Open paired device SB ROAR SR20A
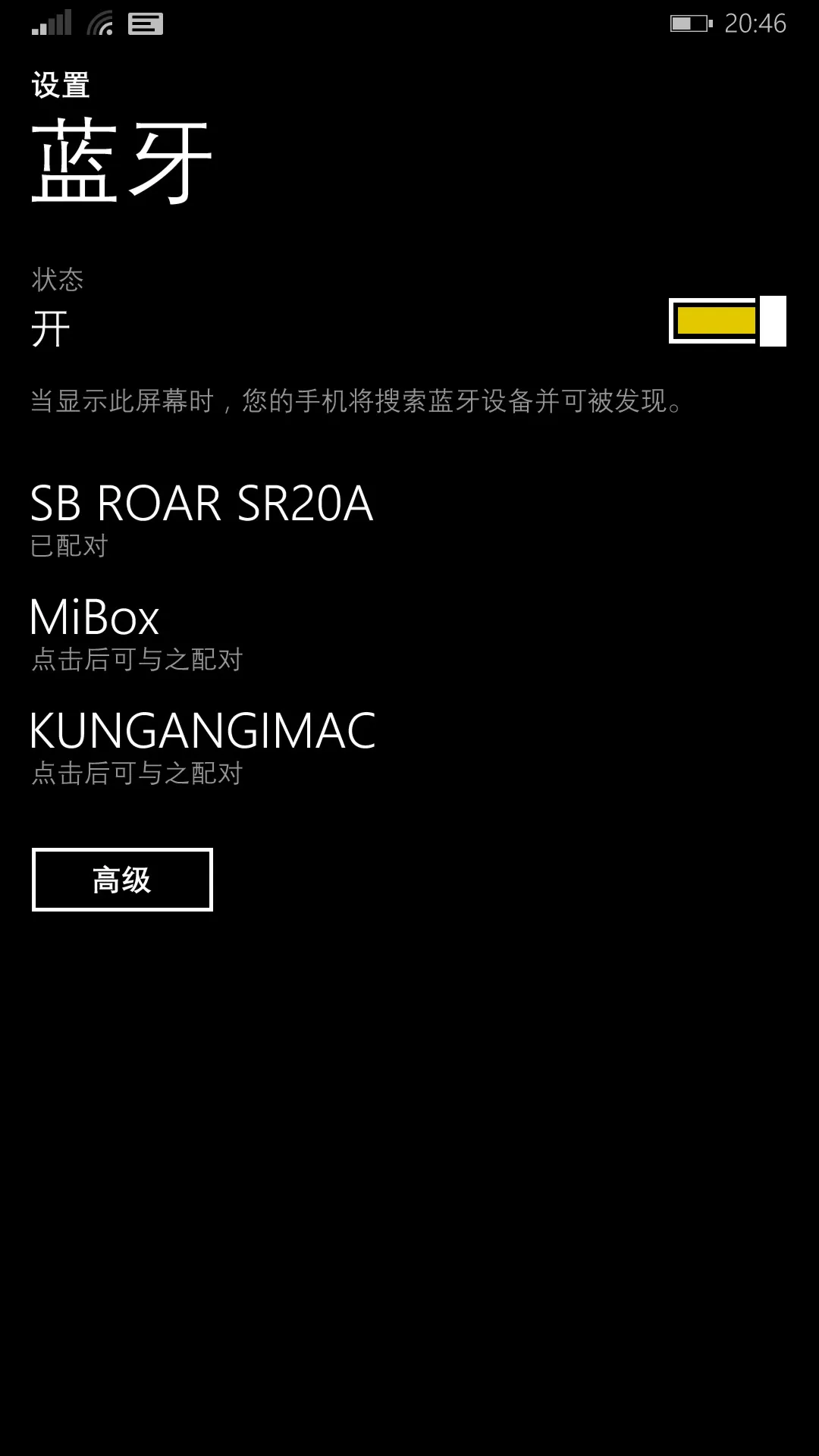This screenshot has width=819, height=1456. 201,517
